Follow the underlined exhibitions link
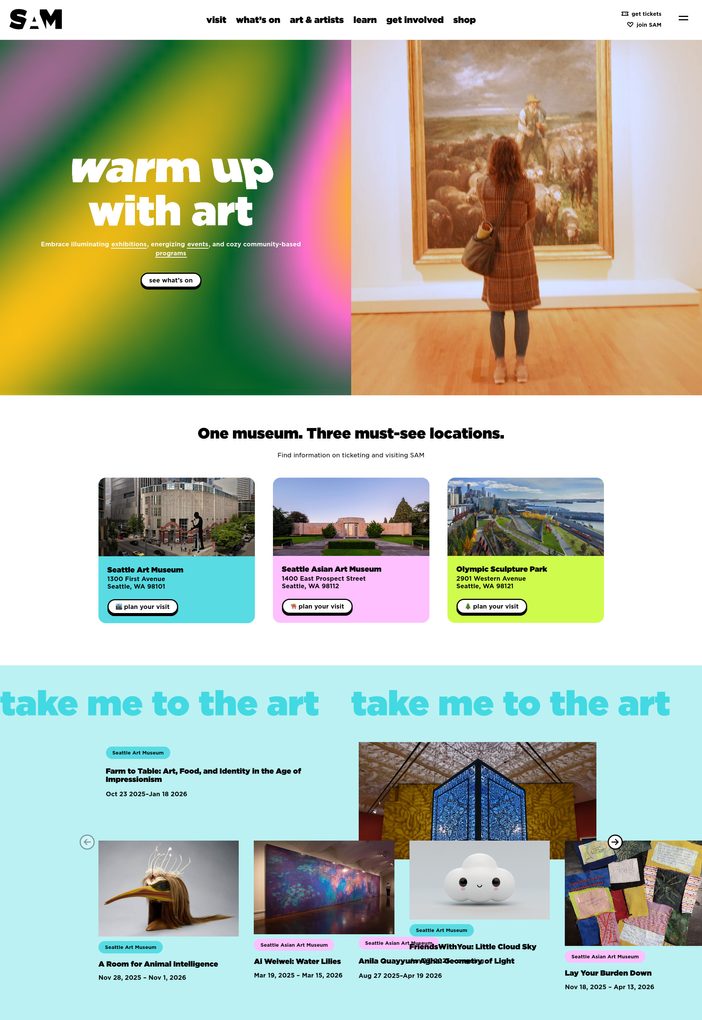Image resolution: width=702 pixels, height=1020 pixels. (x=129, y=244)
